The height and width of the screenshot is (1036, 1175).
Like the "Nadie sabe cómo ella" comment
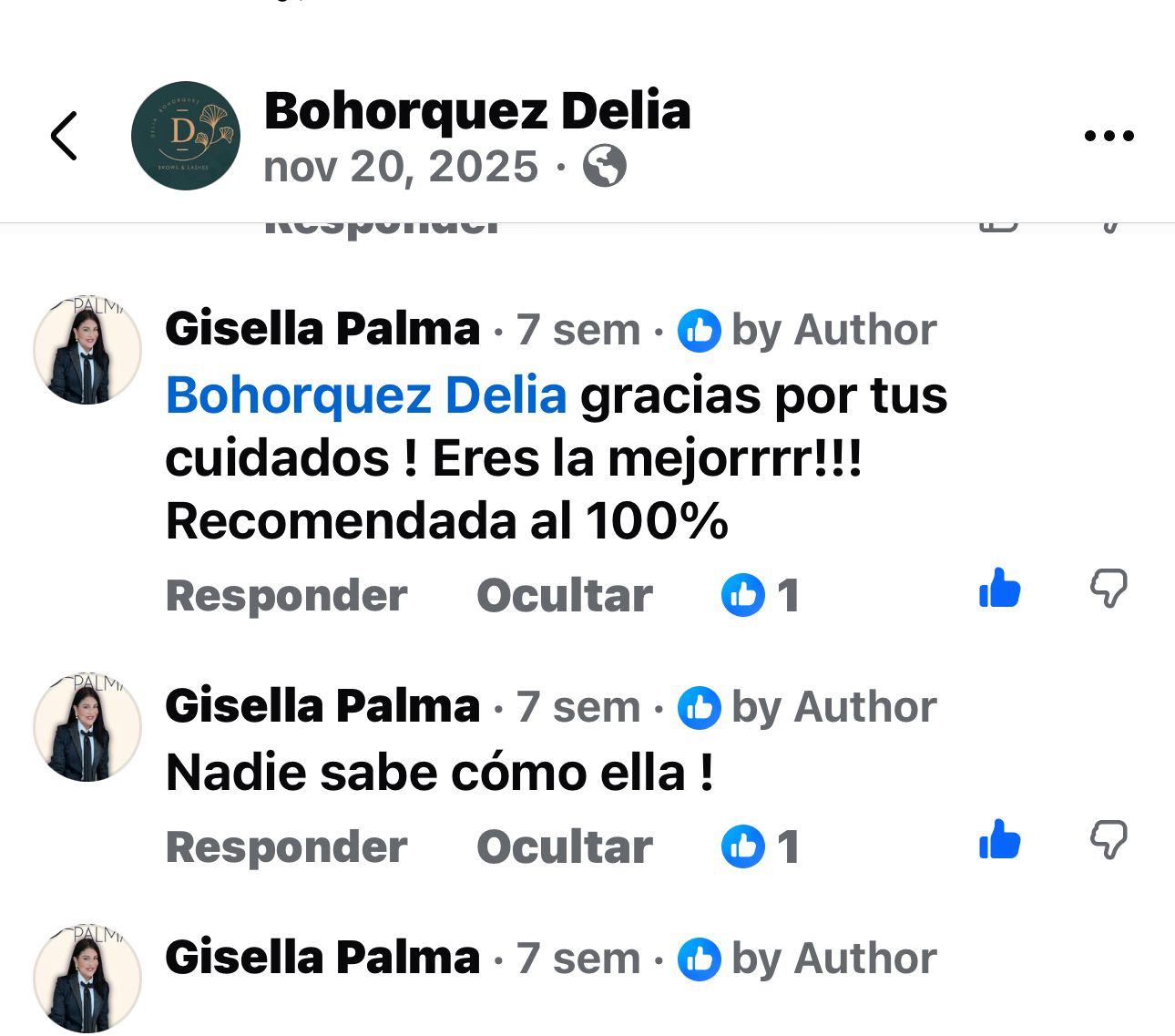click(x=999, y=840)
